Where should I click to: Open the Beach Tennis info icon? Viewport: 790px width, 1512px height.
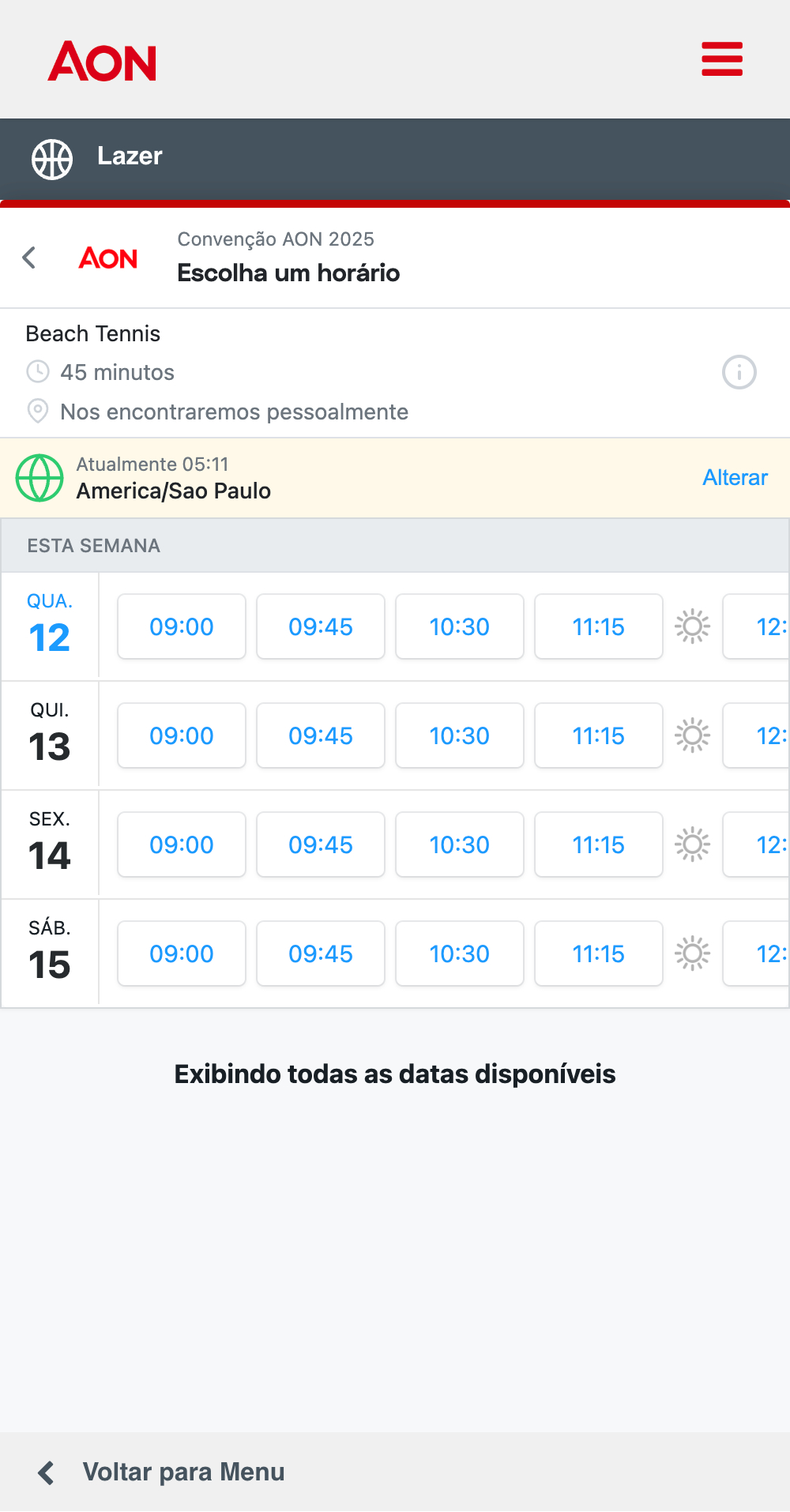coord(739,372)
